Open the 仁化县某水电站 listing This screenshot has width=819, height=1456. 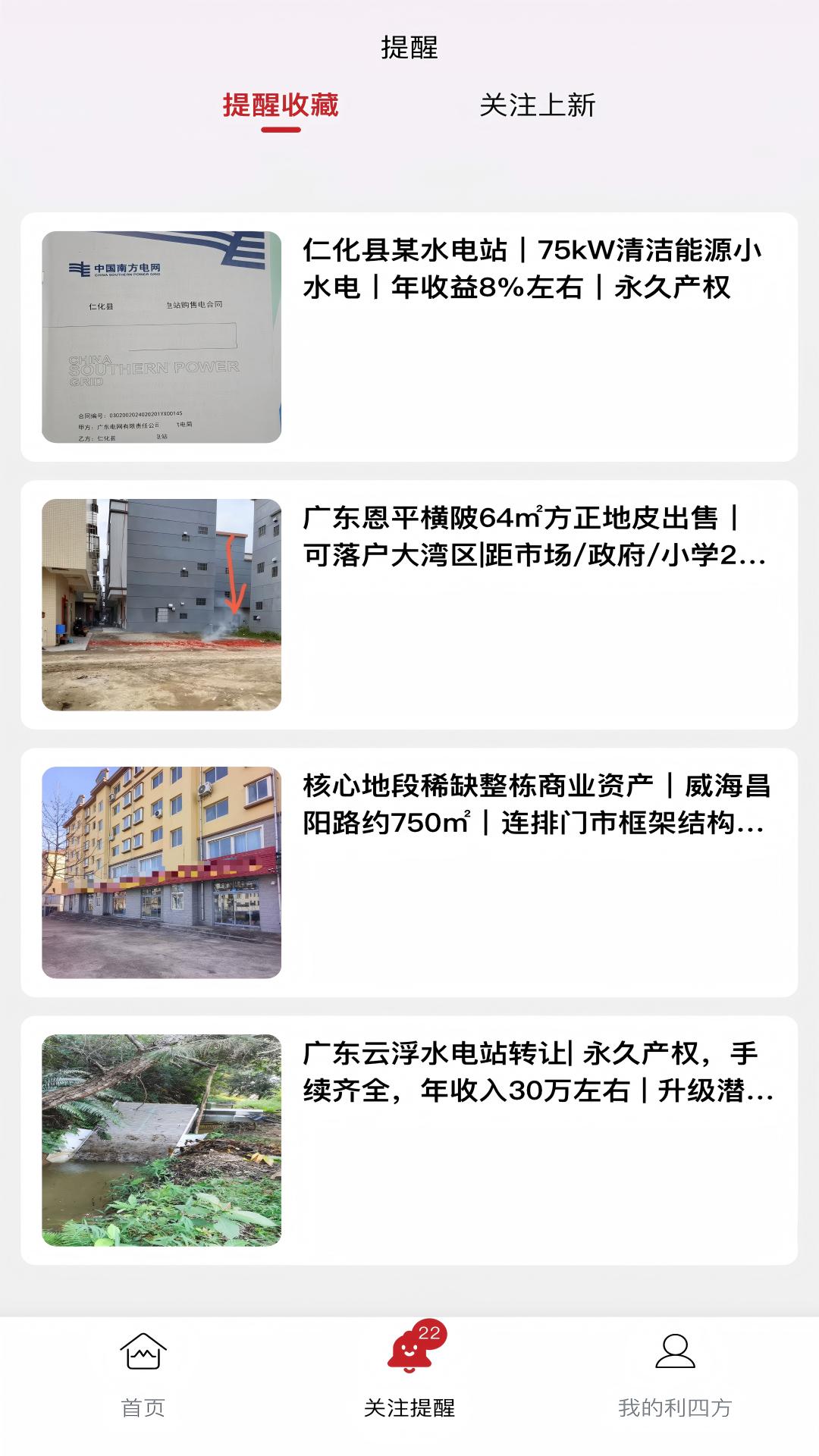click(x=409, y=337)
